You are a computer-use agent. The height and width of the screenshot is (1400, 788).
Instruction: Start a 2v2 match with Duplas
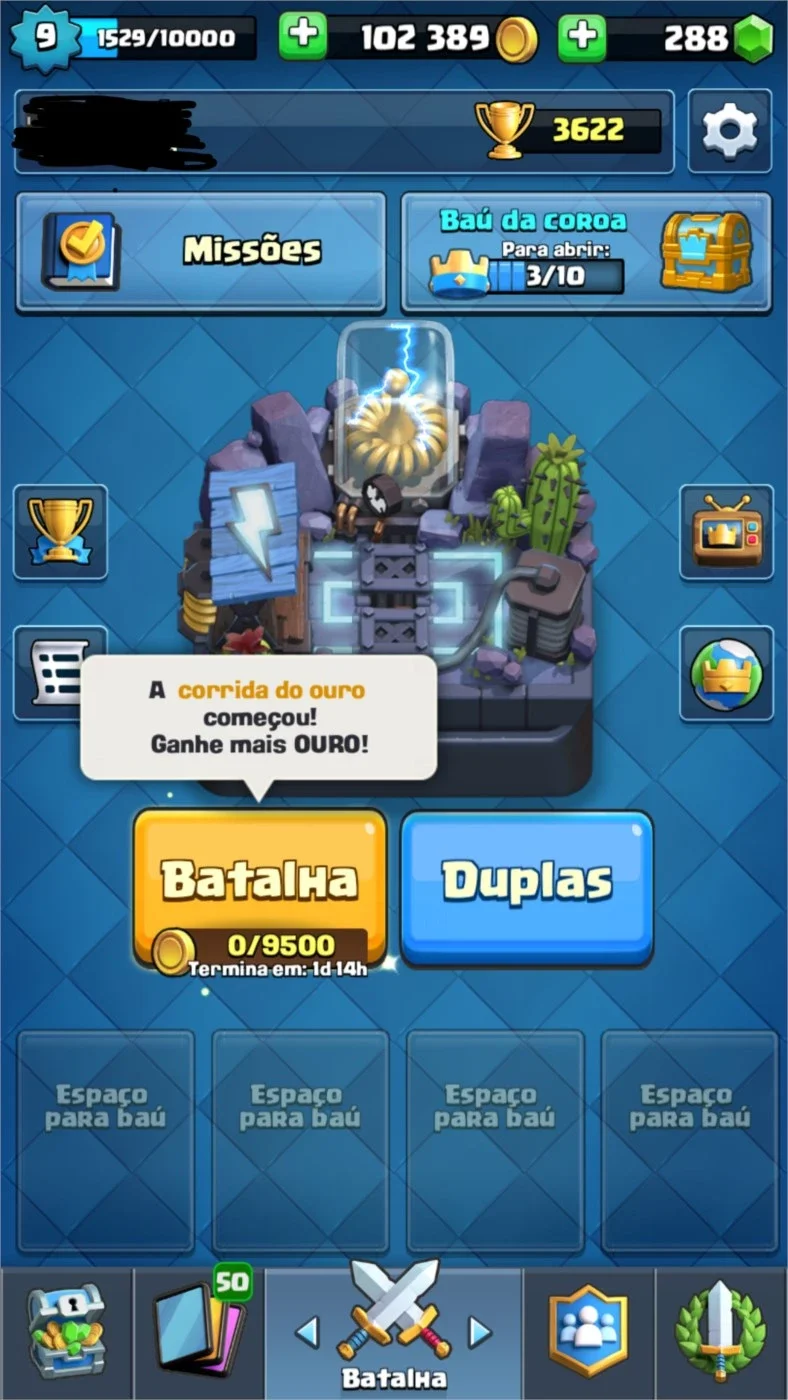click(527, 884)
